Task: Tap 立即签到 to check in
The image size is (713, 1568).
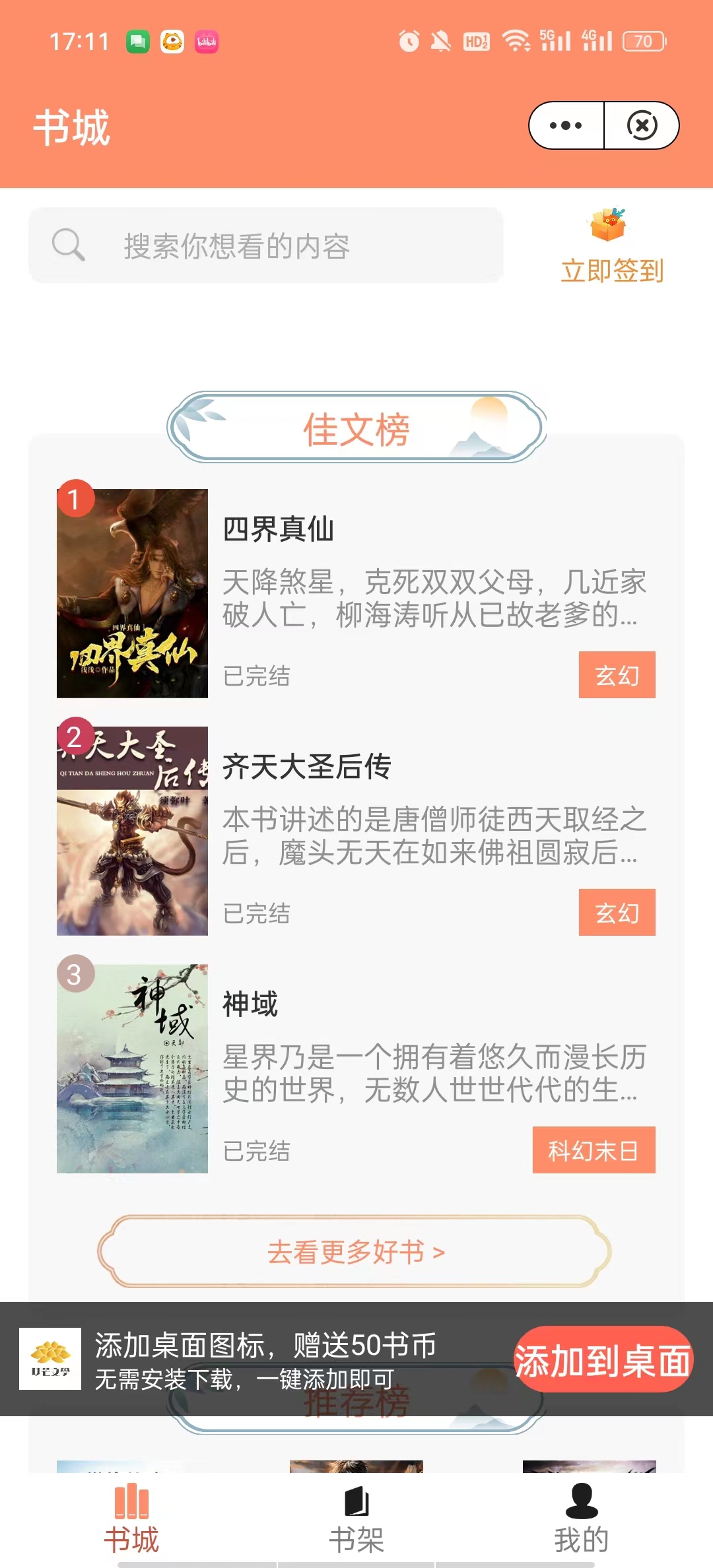Action: tap(612, 247)
